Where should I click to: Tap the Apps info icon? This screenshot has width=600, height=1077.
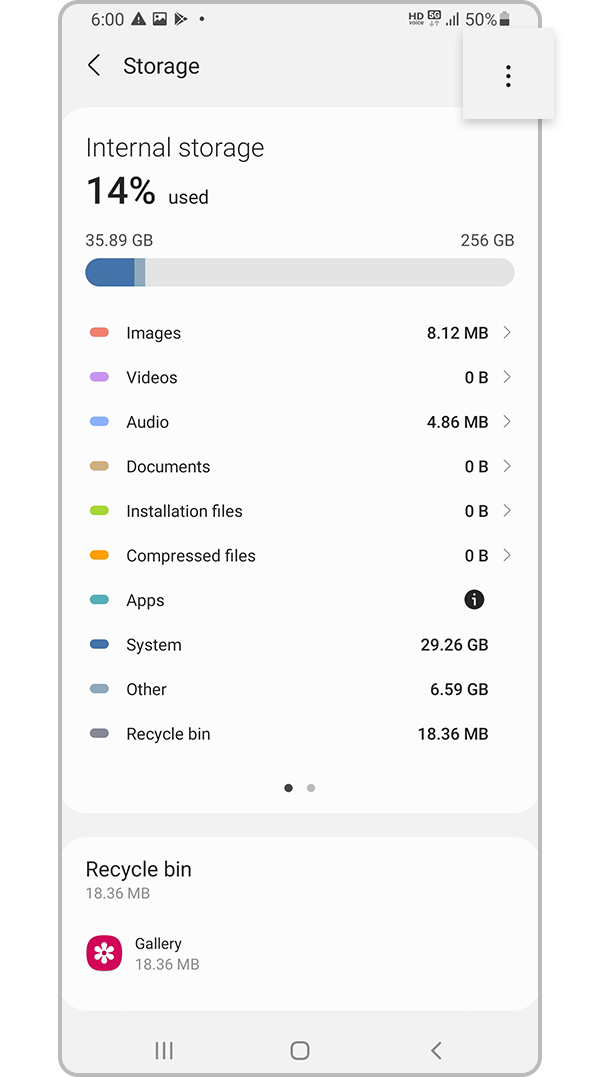point(474,600)
